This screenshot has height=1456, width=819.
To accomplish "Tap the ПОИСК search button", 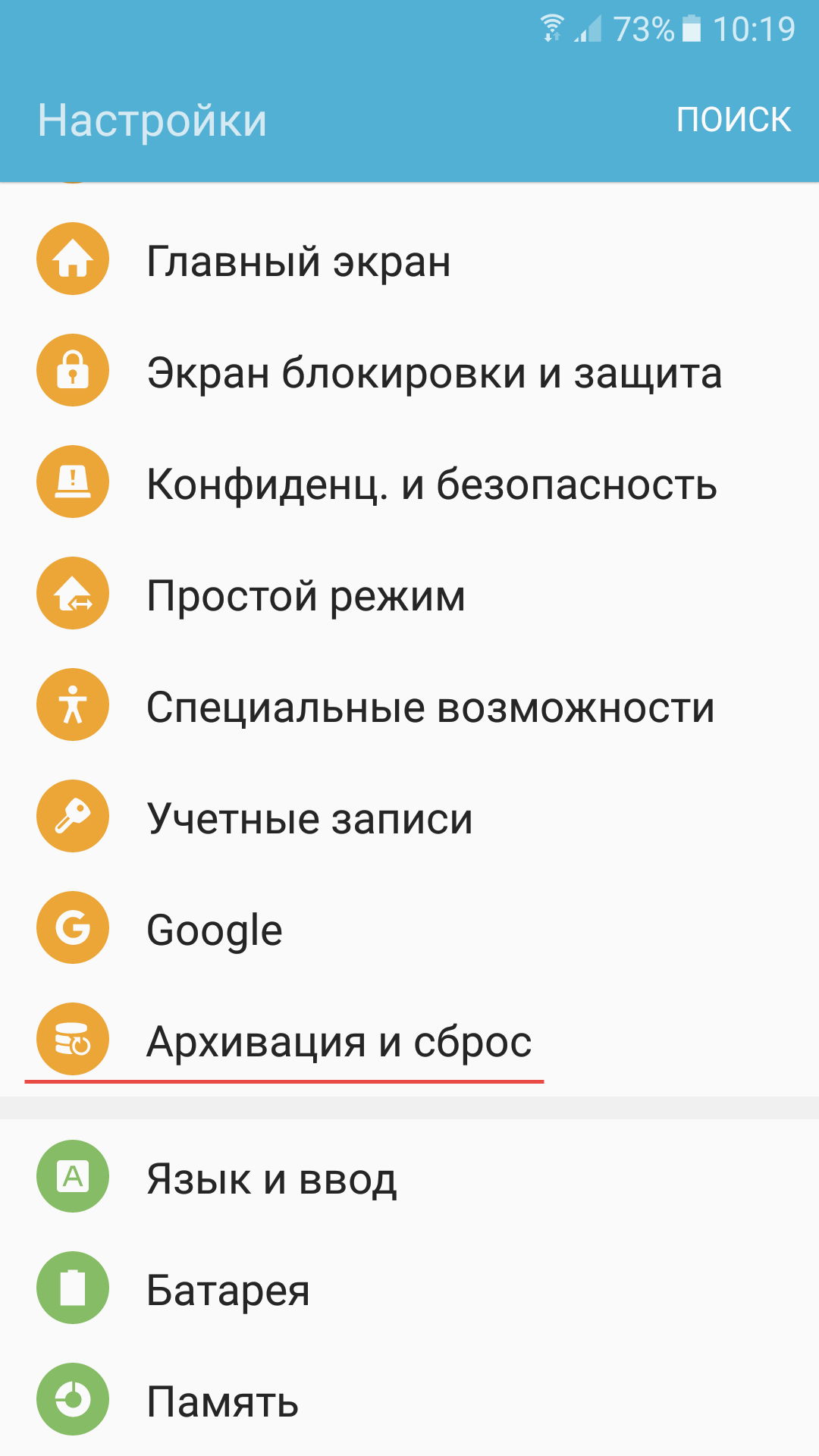I will (733, 119).
